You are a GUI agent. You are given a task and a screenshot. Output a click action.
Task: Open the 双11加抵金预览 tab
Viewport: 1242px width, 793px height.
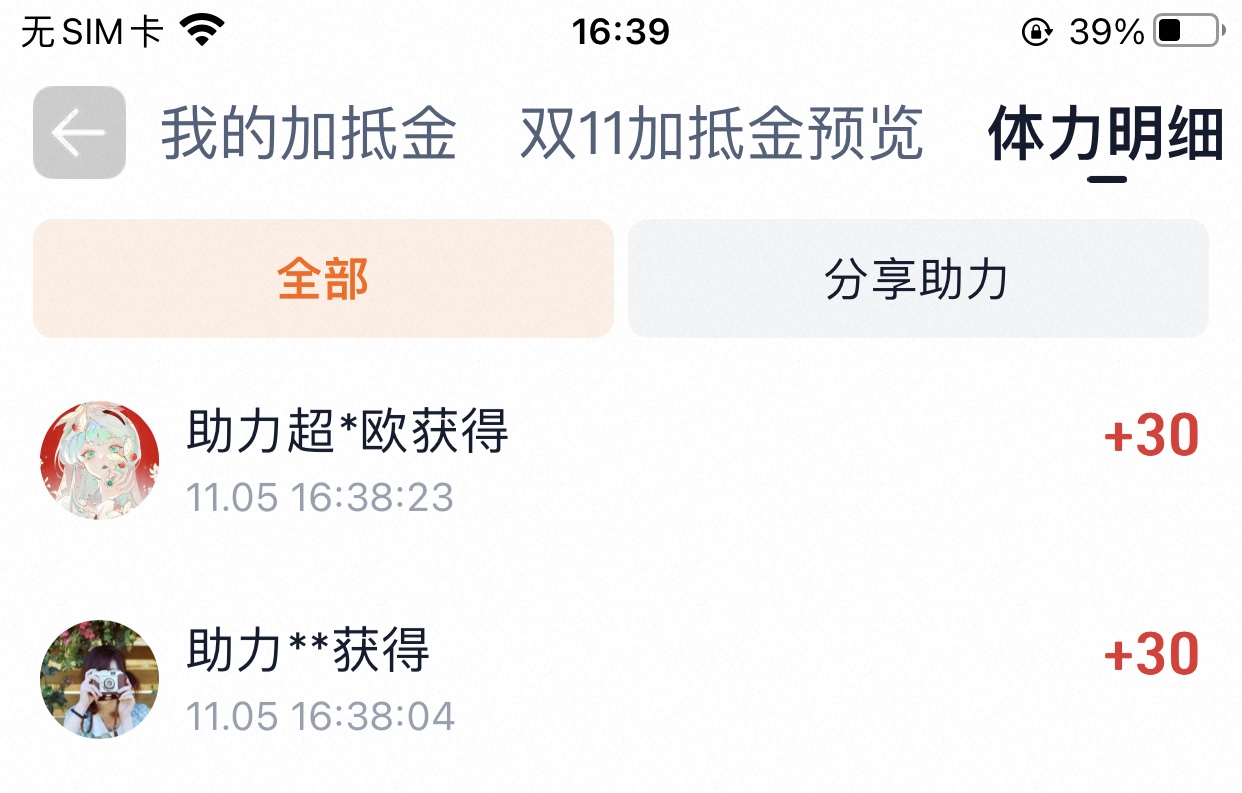[x=721, y=133]
